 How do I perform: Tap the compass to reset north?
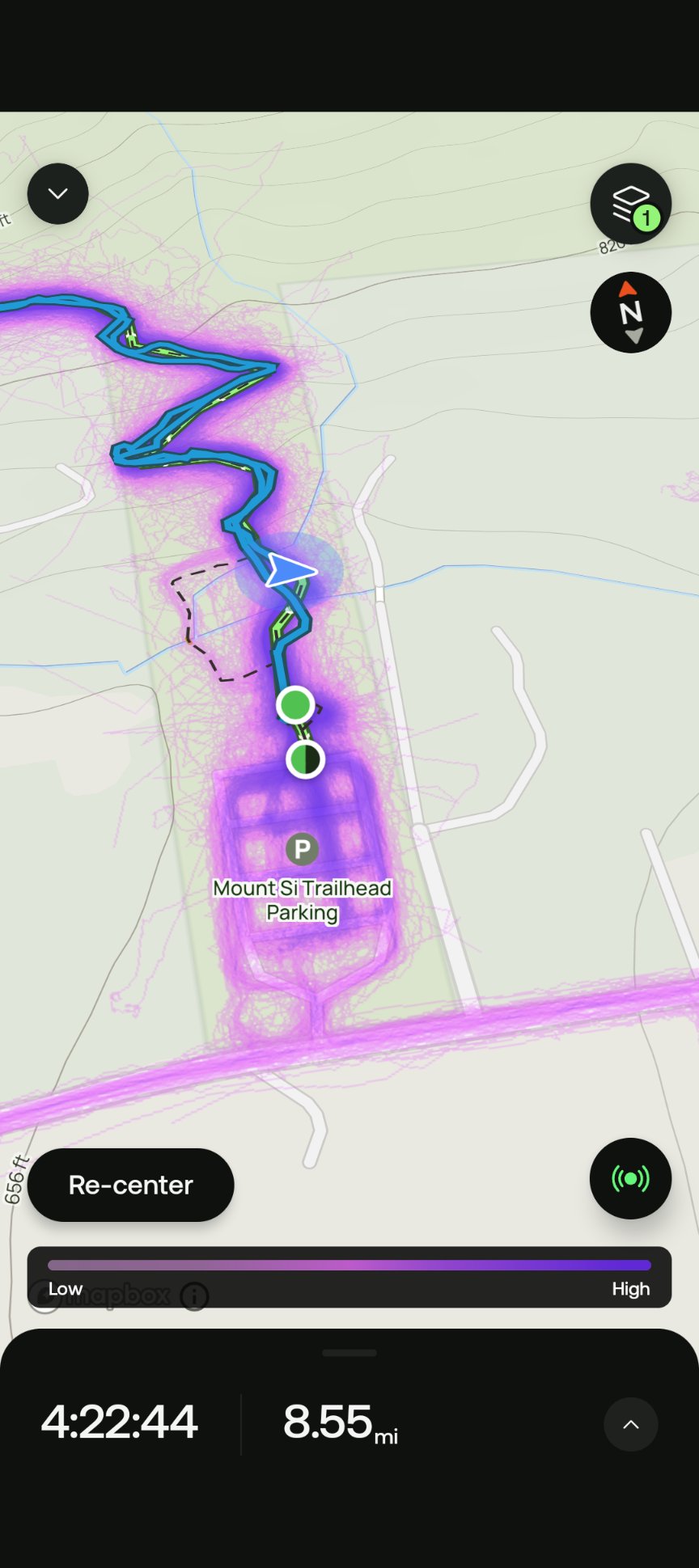coord(630,312)
